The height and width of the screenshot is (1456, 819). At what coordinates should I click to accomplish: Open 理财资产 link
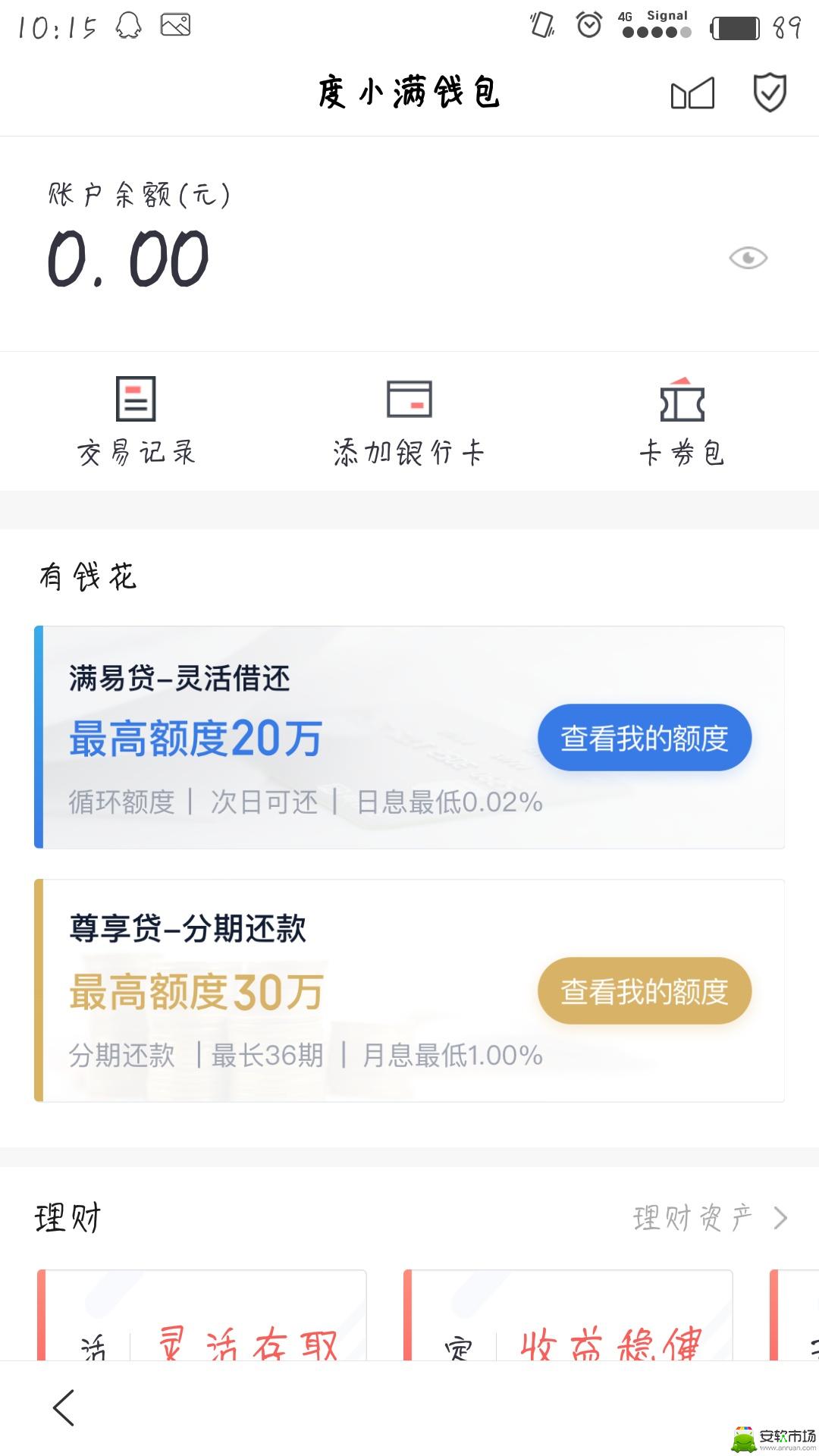point(711,1218)
